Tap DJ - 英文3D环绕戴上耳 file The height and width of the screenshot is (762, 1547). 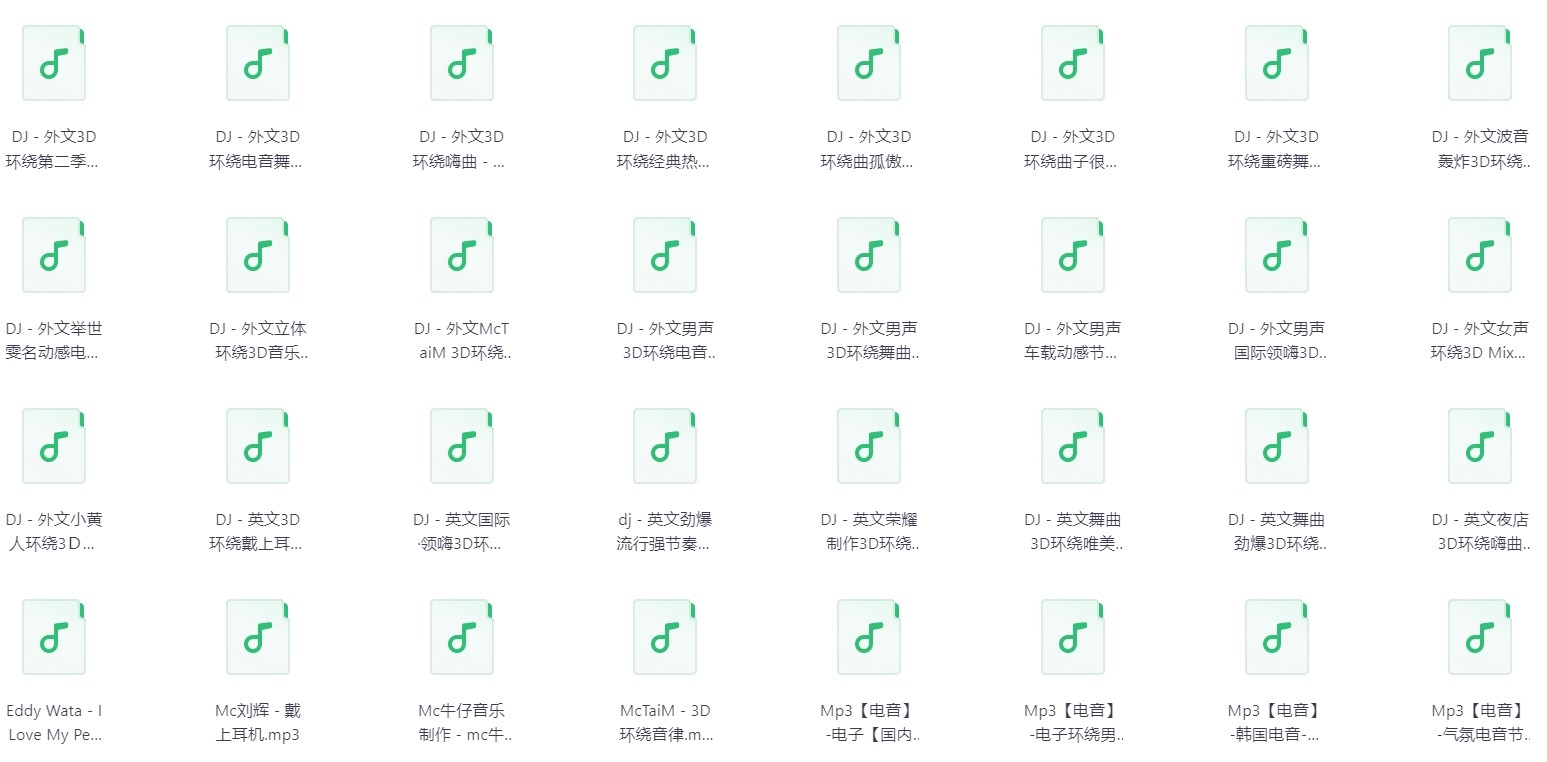(258, 447)
